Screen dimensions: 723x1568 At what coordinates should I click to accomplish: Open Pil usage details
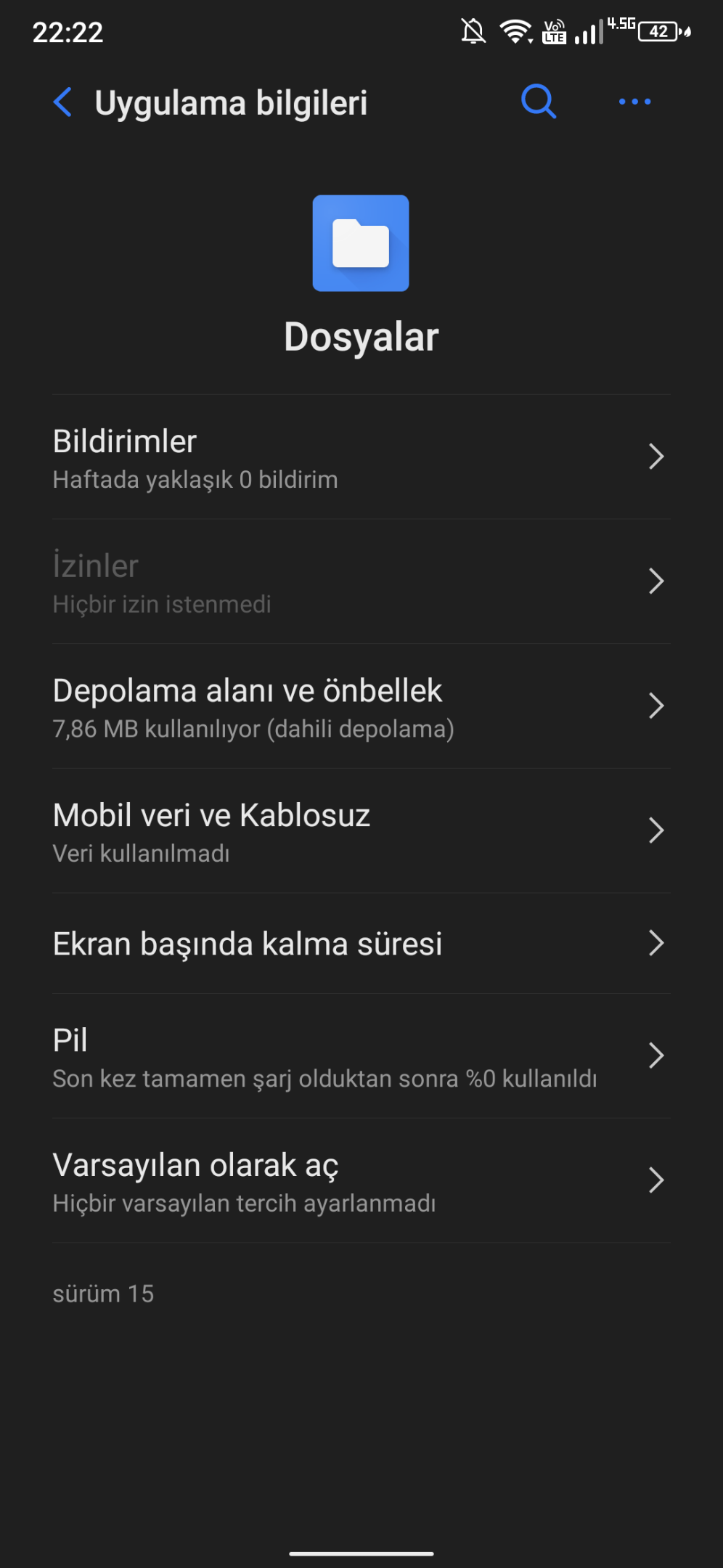pos(361,1056)
